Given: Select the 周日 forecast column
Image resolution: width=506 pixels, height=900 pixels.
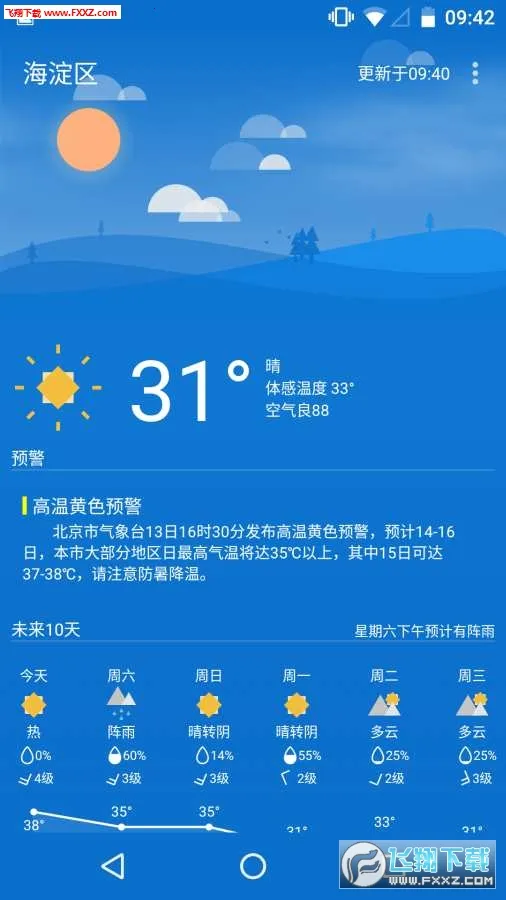Looking at the screenshot, I should [x=209, y=727].
